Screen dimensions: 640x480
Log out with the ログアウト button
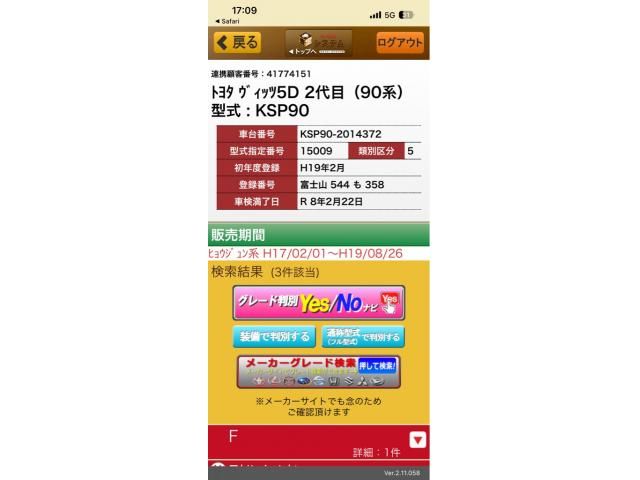(x=400, y=42)
